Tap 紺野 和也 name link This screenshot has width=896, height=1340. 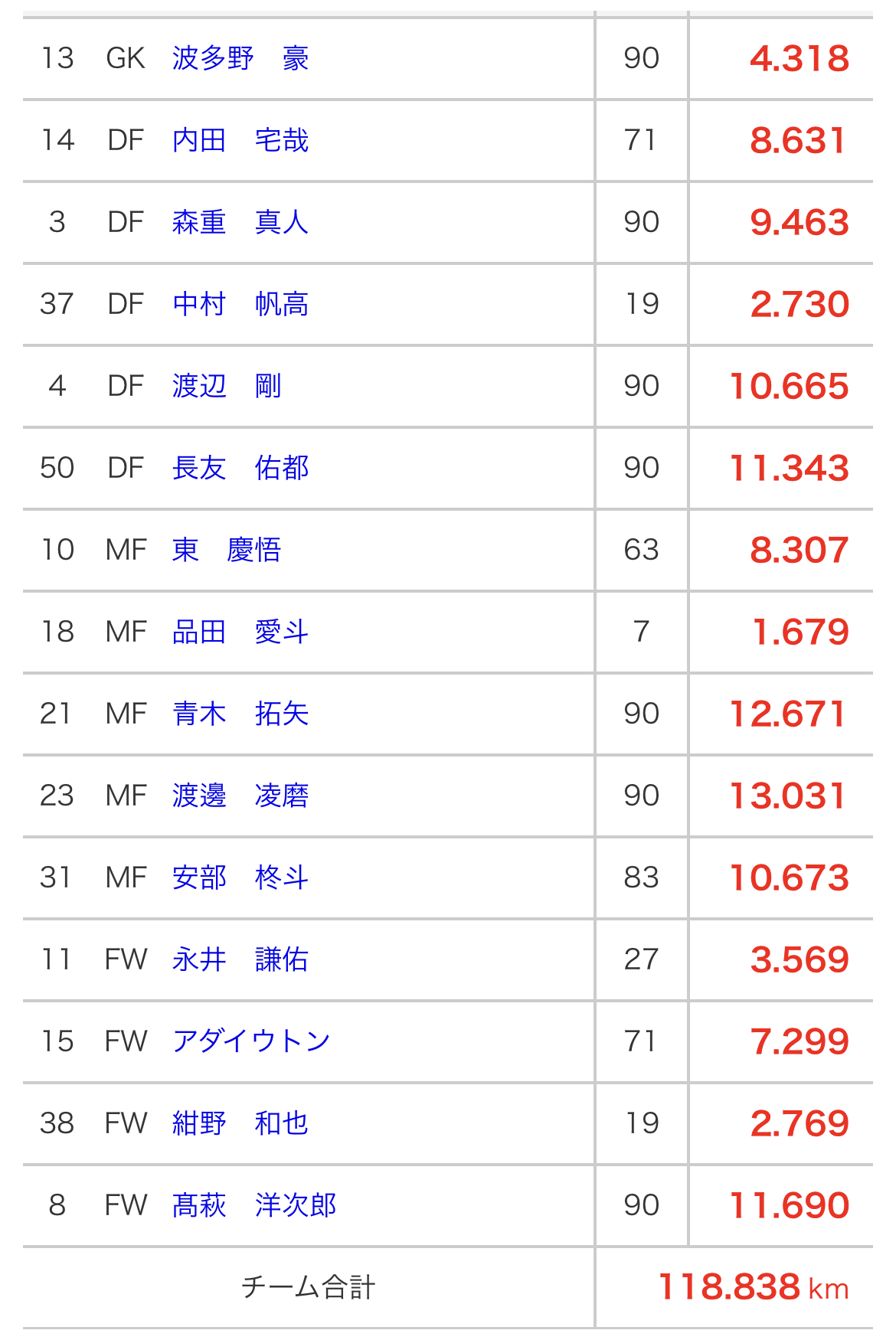click(240, 1123)
